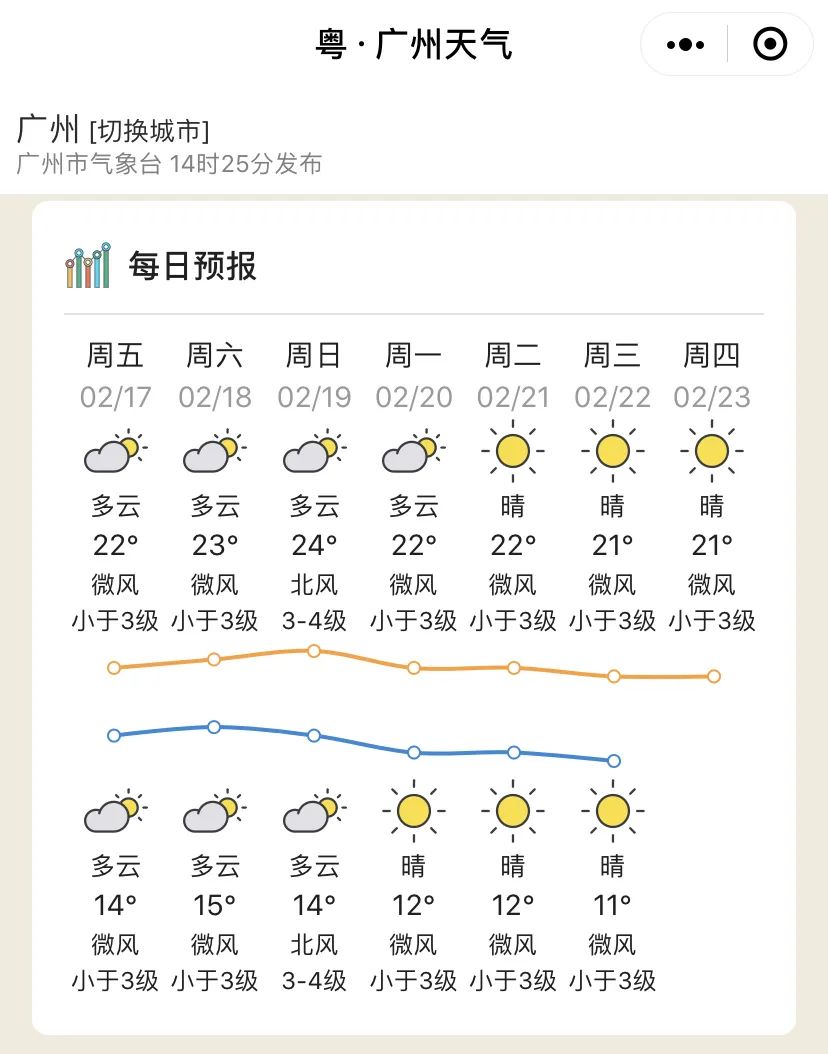Close the mini program with the circle button
828x1054 pixels.
pos(769,45)
